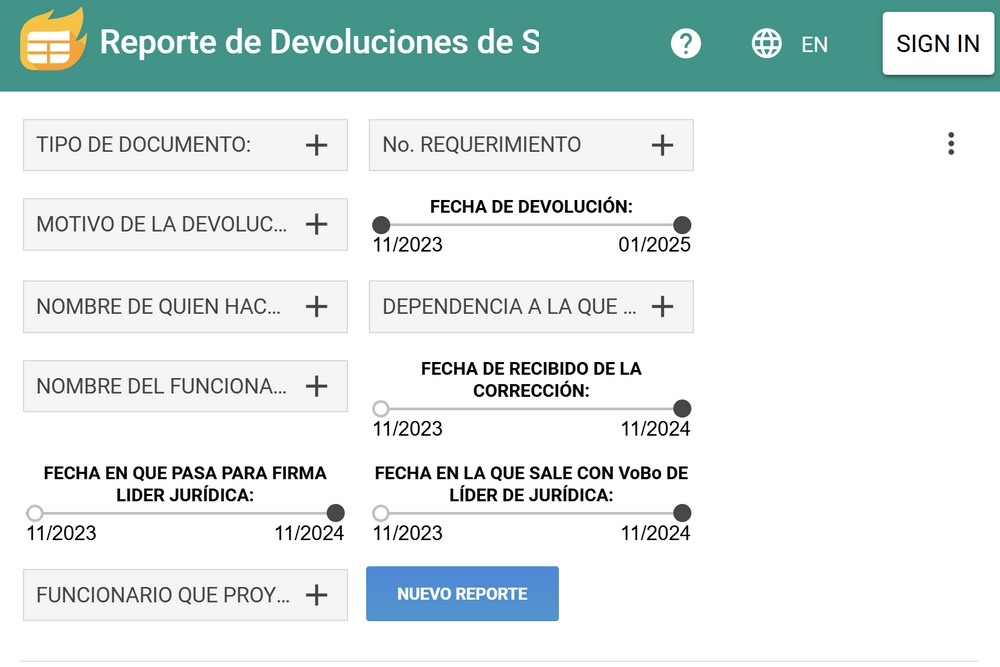Tap end handle of FECHA EN LA QUE SALE CON VoBo

tap(682, 513)
